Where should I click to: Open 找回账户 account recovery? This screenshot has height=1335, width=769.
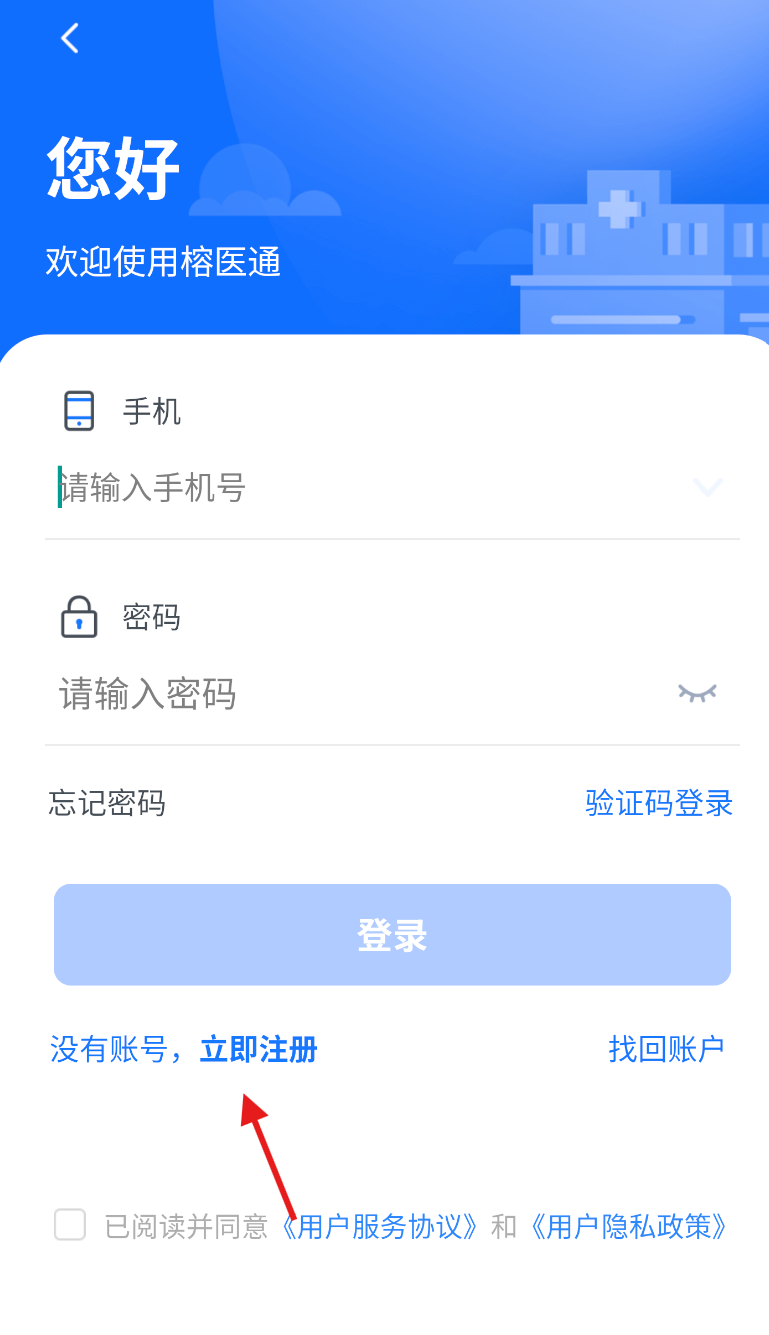666,1049
